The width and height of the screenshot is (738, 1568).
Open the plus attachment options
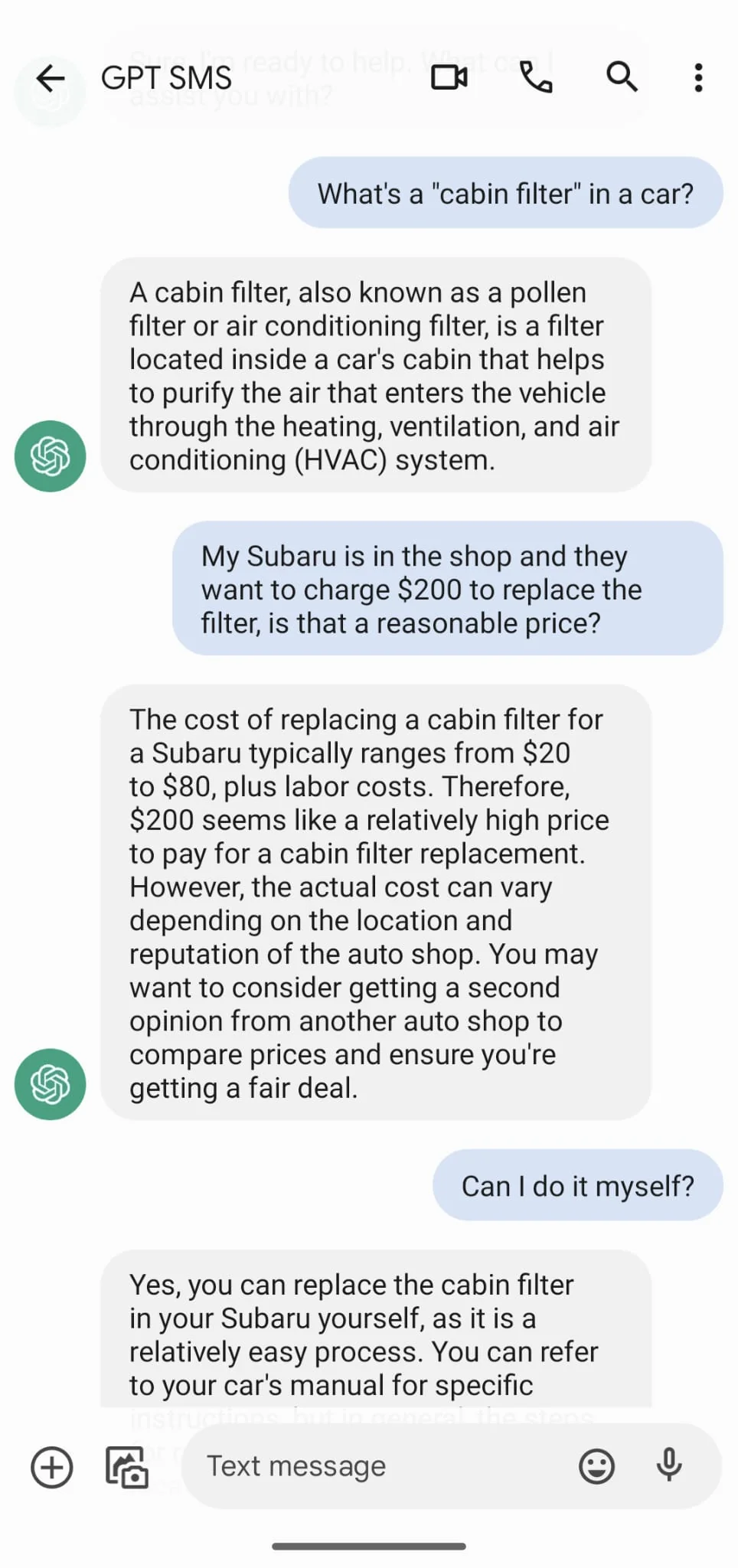click(51, 1467)
